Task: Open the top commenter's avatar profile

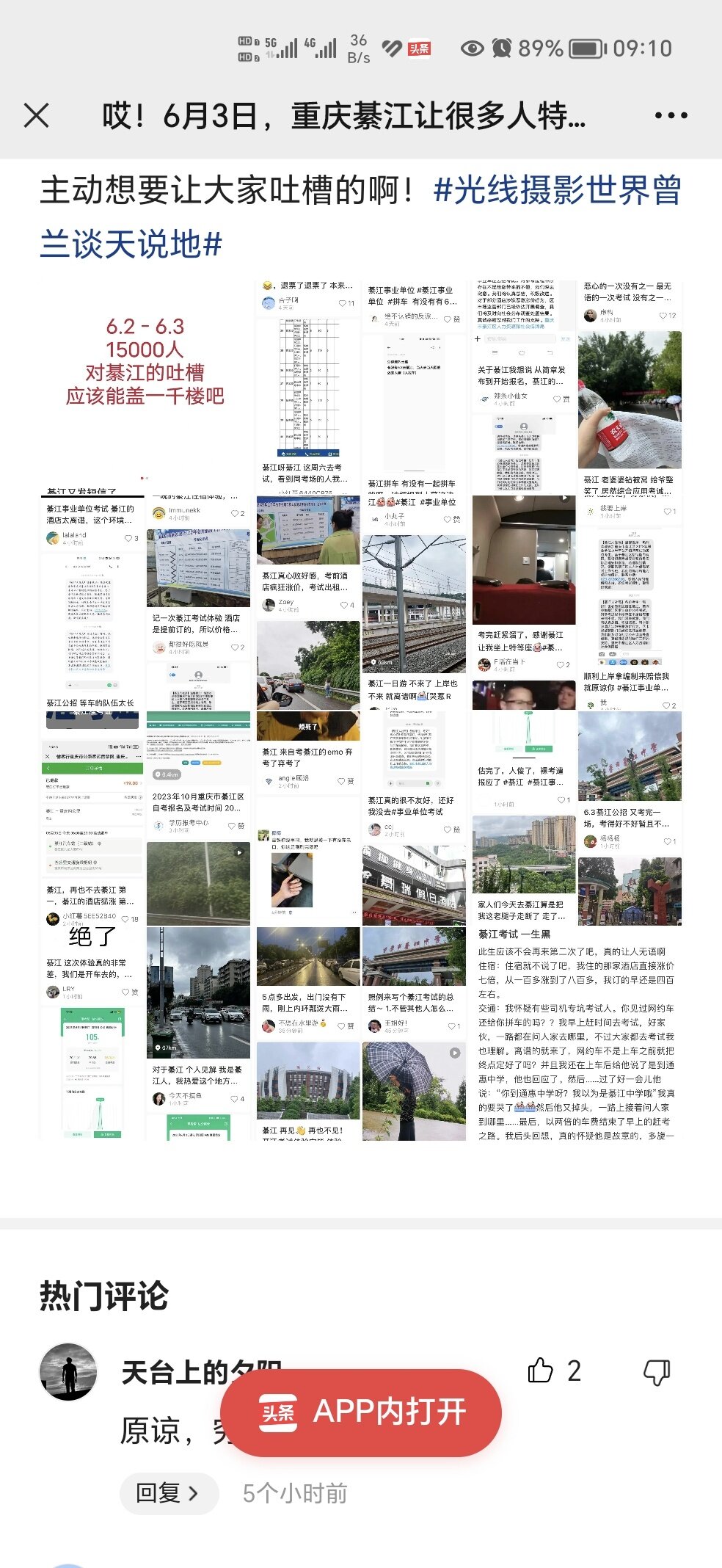Action: (x=68, y=1372)
